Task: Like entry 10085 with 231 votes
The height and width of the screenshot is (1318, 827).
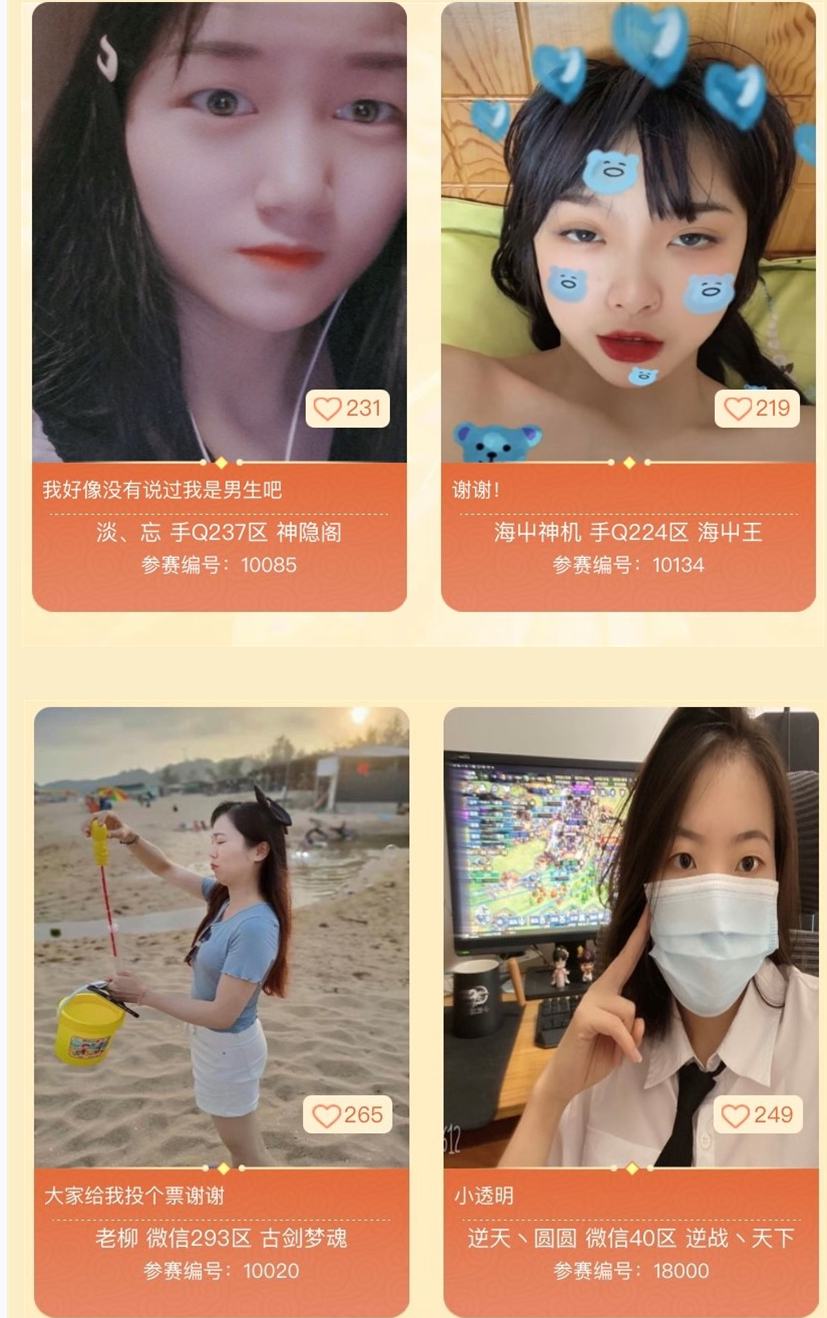Action: (347, 409)
